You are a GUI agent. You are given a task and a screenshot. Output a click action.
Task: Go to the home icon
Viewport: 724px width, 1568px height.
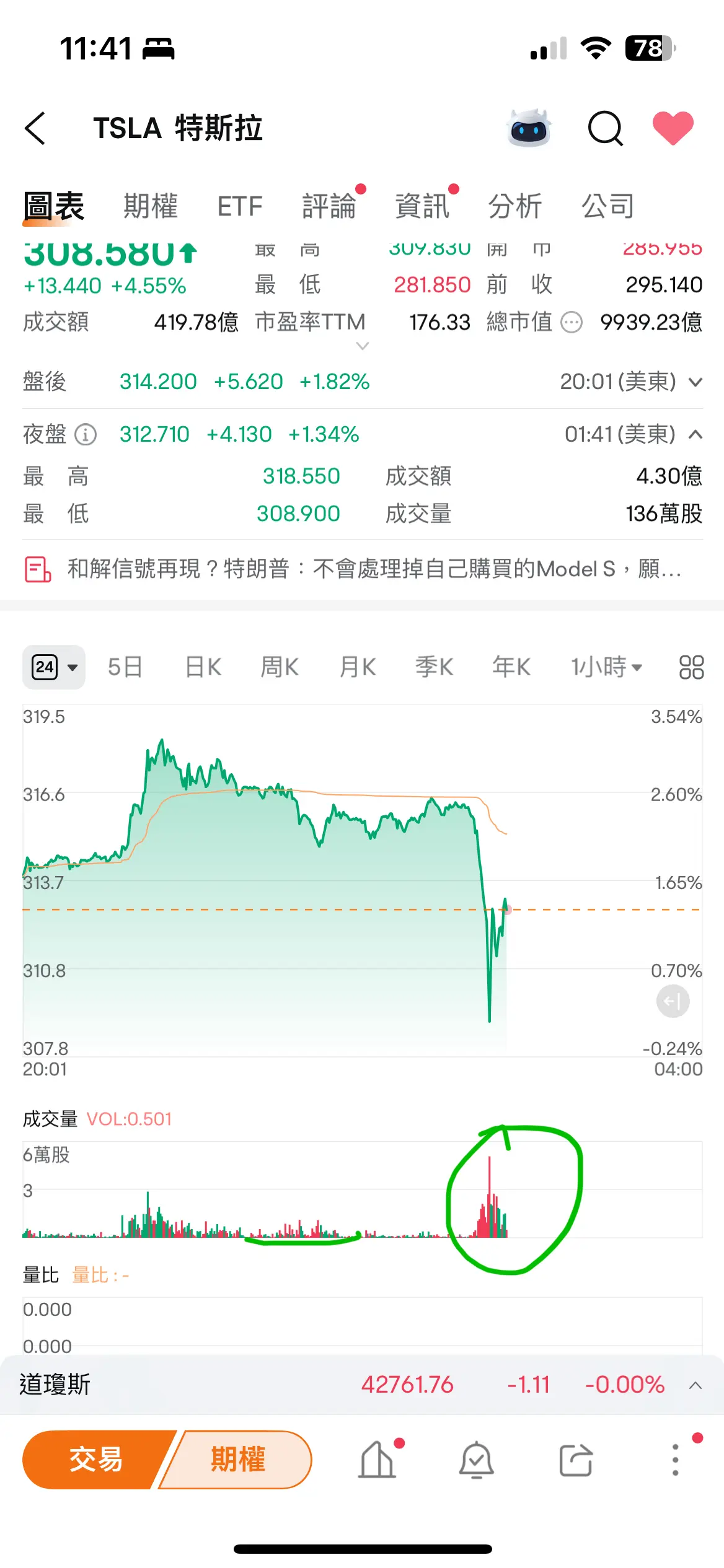(376, 1460)
